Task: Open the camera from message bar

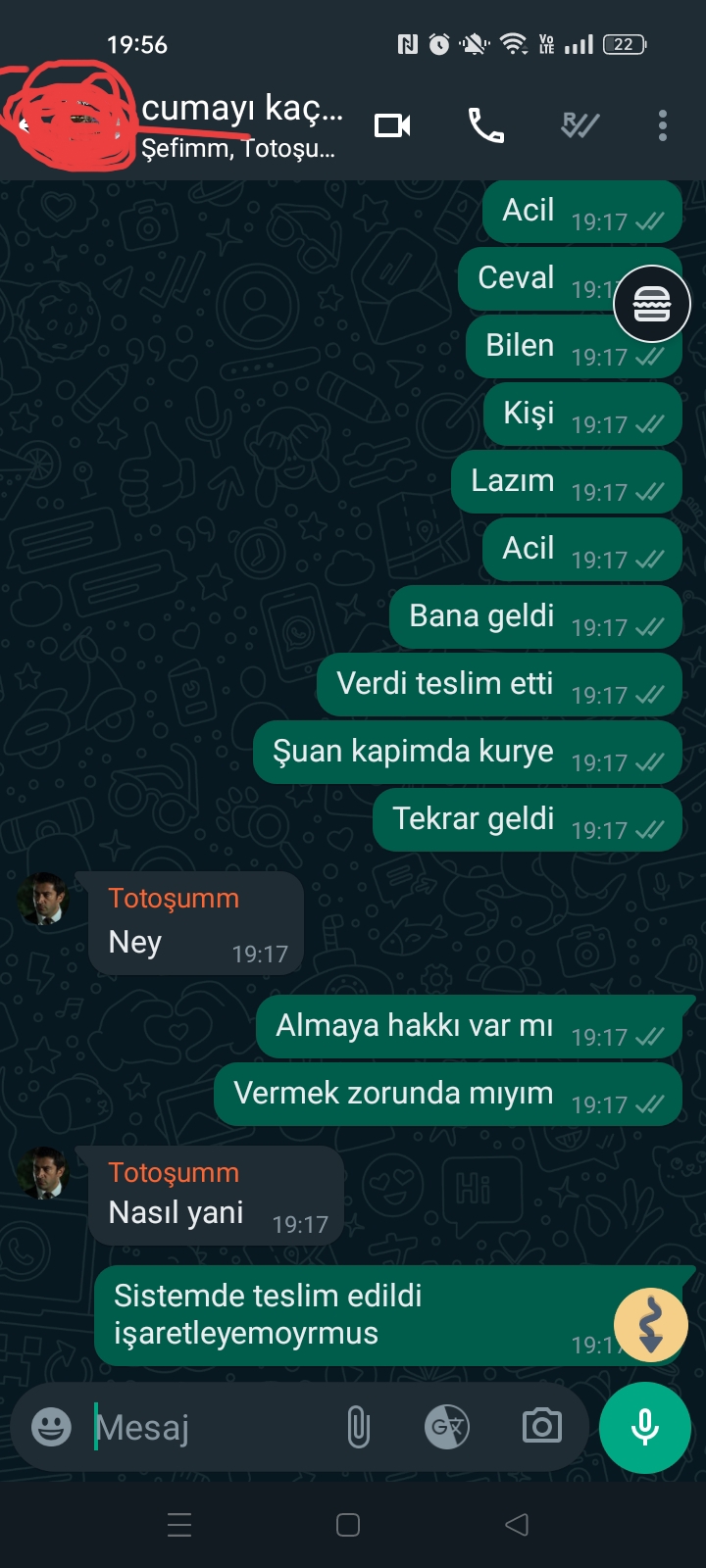Action: (x=541, y=1427)
